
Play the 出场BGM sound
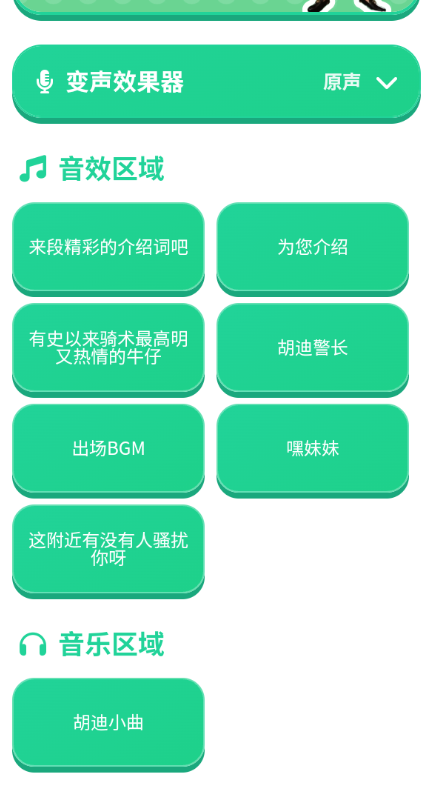point(108,450)
